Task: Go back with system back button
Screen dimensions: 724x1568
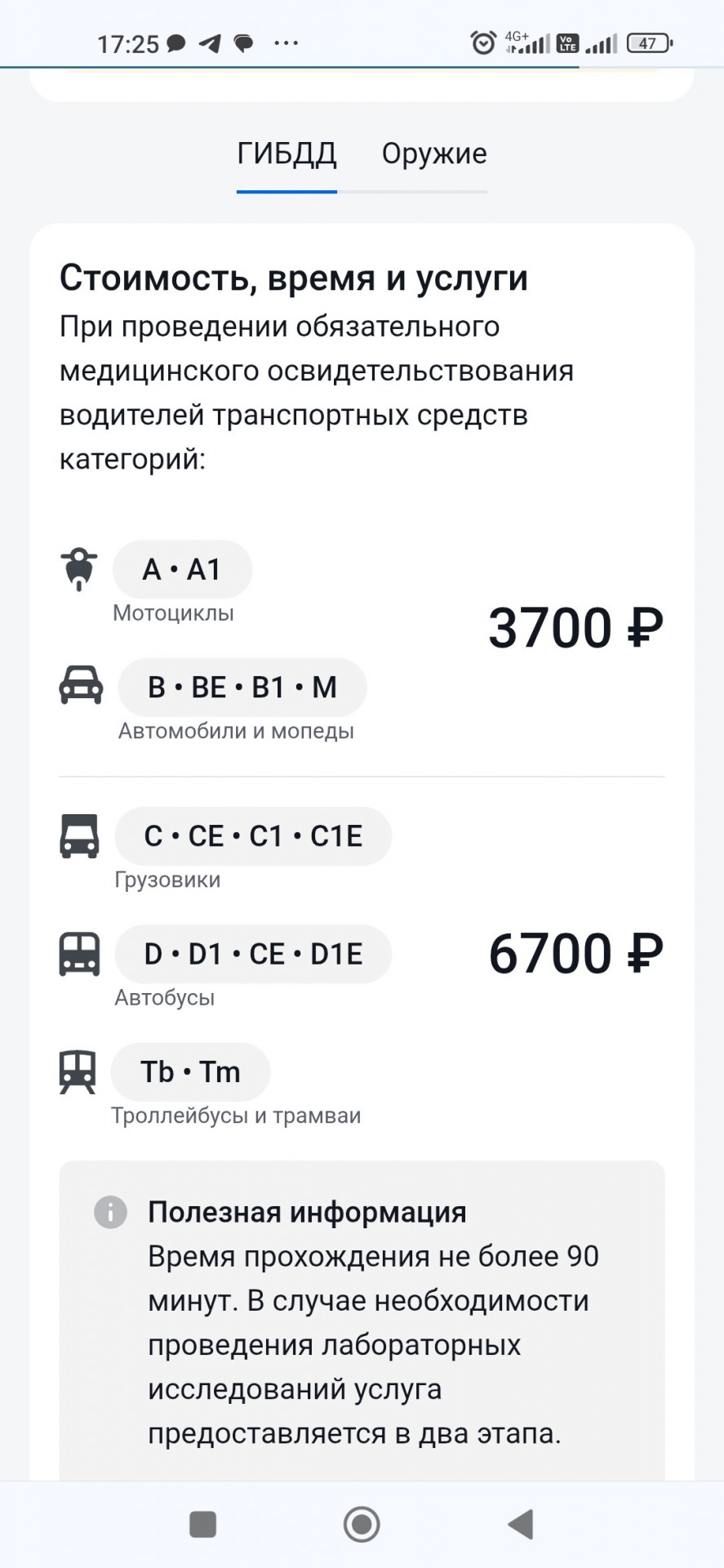Action: 521,1524
